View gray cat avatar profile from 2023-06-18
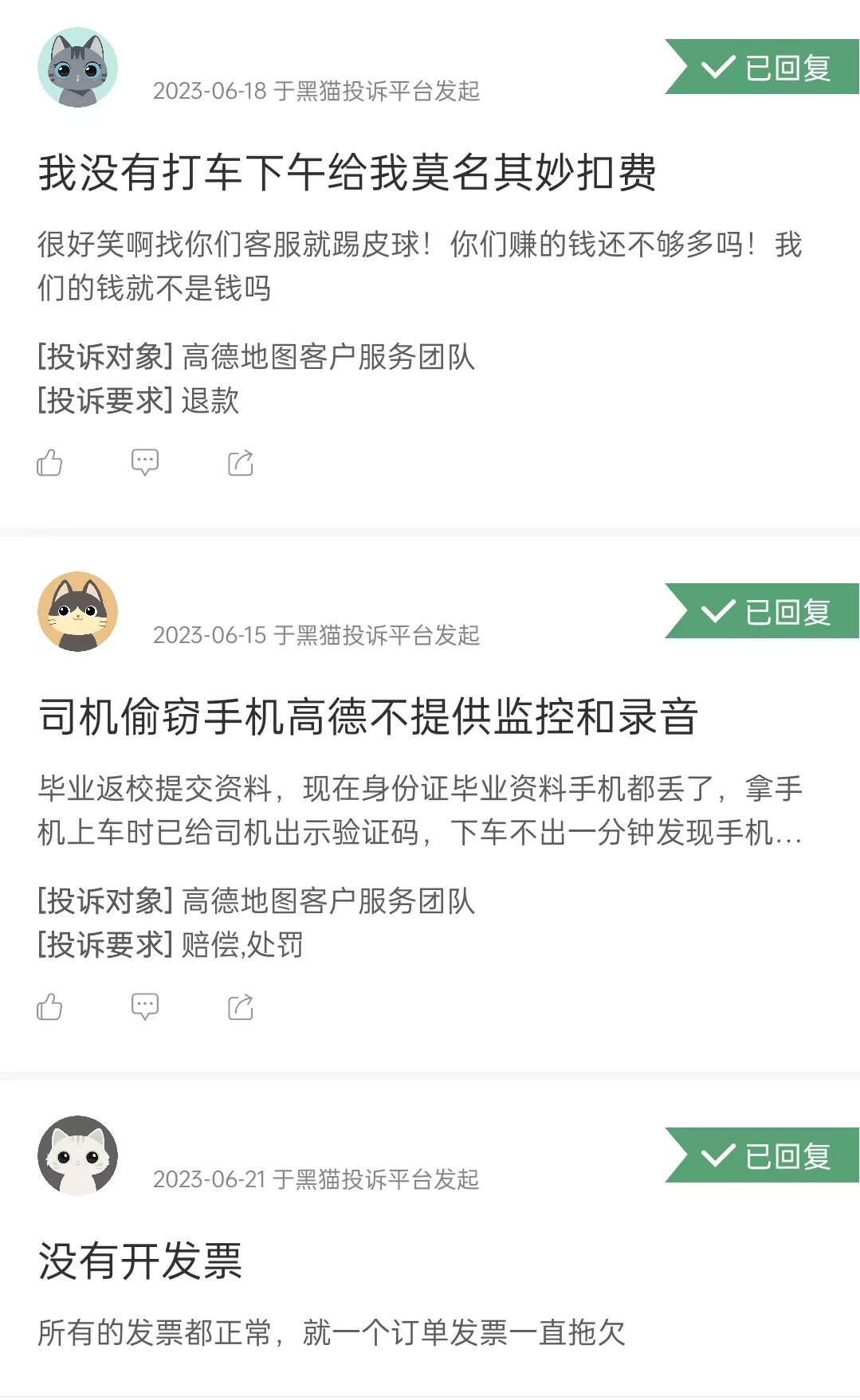This screenshot has height=1400, width=860. pyautogui.click(x=78, y=68)
